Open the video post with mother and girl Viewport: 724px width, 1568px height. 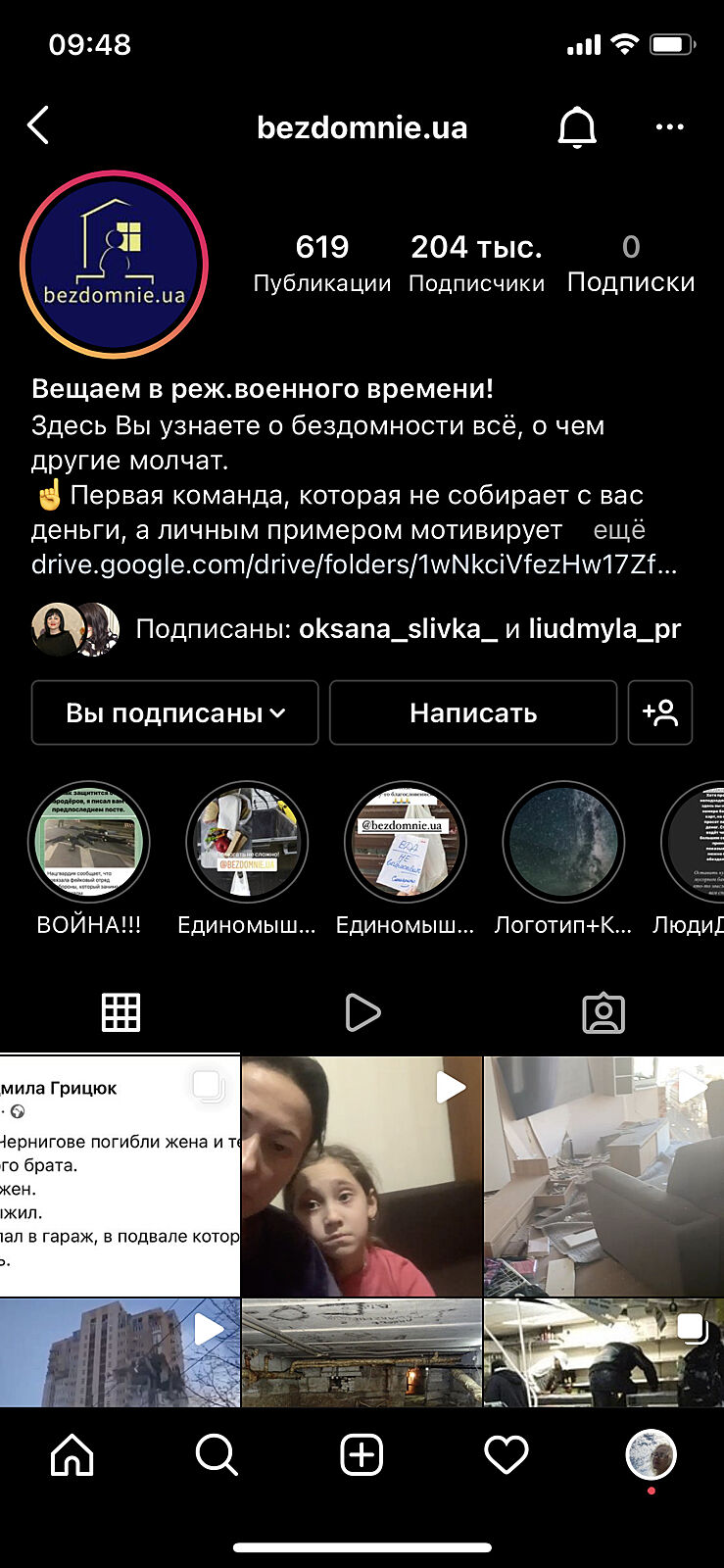tap(362, 1176)
